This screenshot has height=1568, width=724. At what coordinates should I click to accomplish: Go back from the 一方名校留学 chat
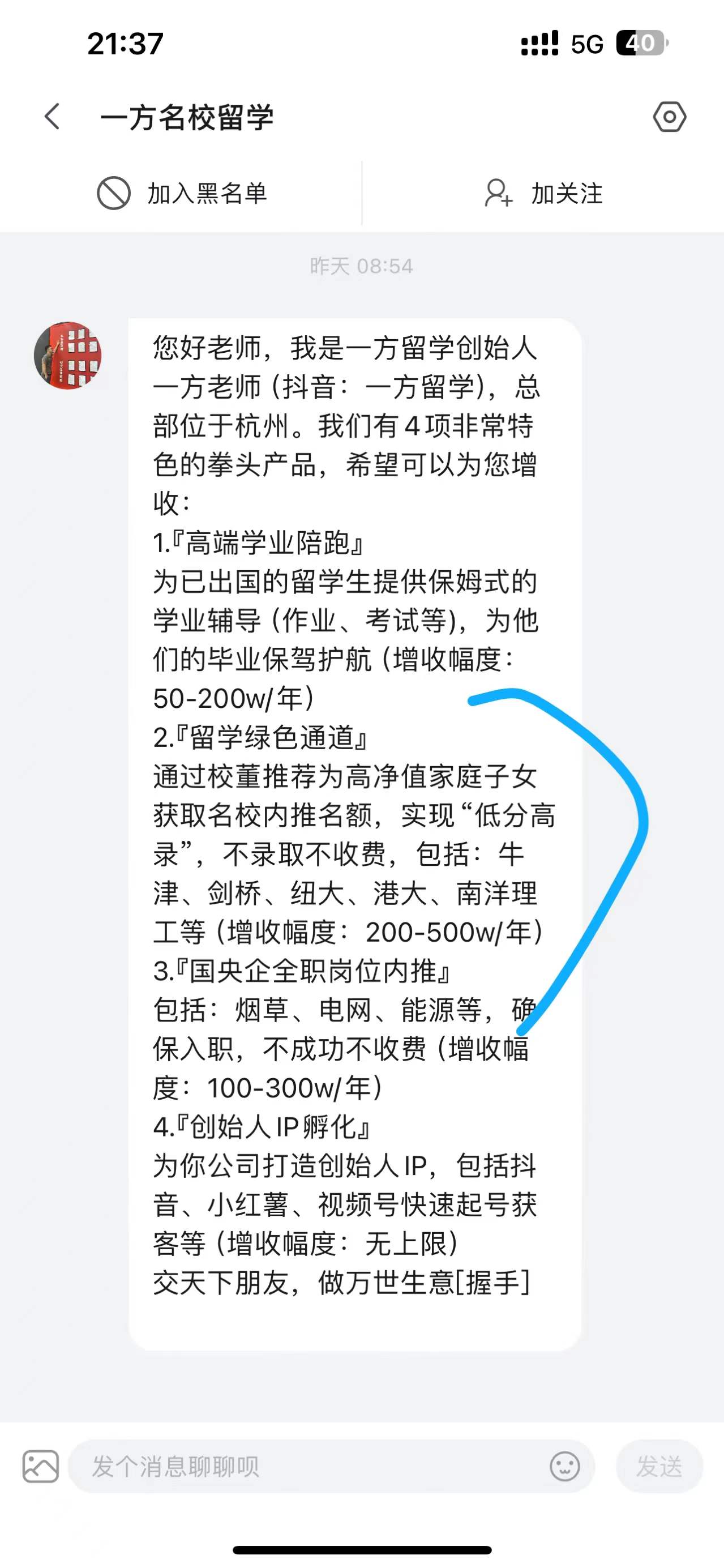(x=52, y=116)
